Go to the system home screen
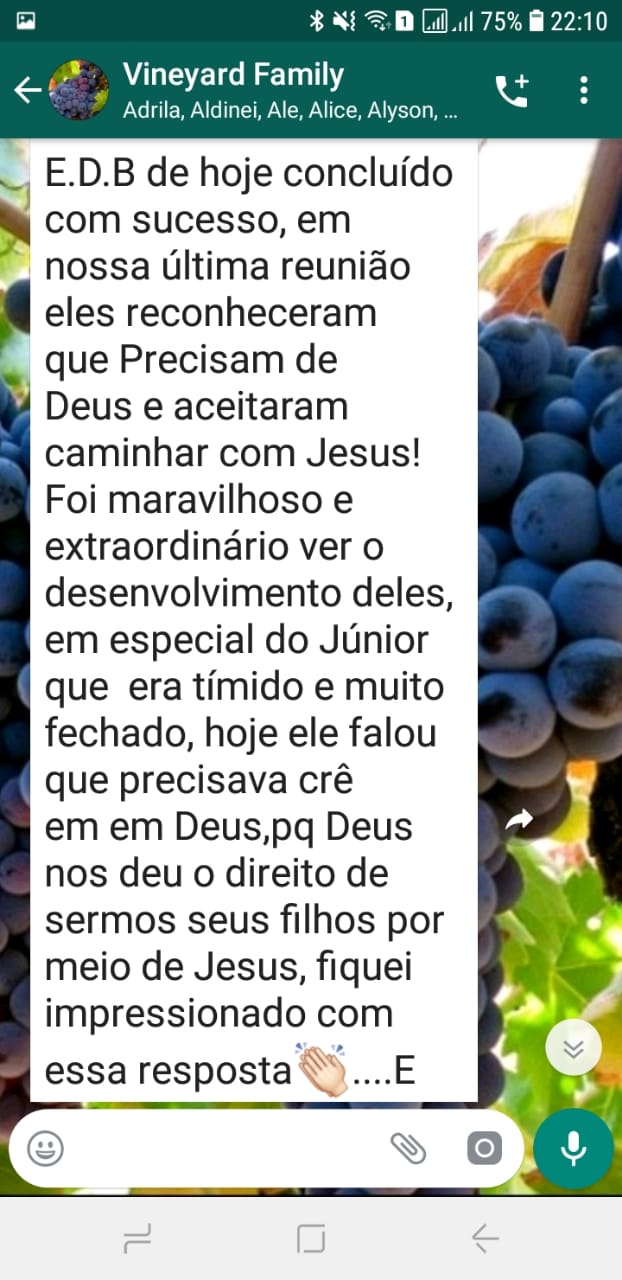This screenshot has width=622, height=1280. 311,1240
